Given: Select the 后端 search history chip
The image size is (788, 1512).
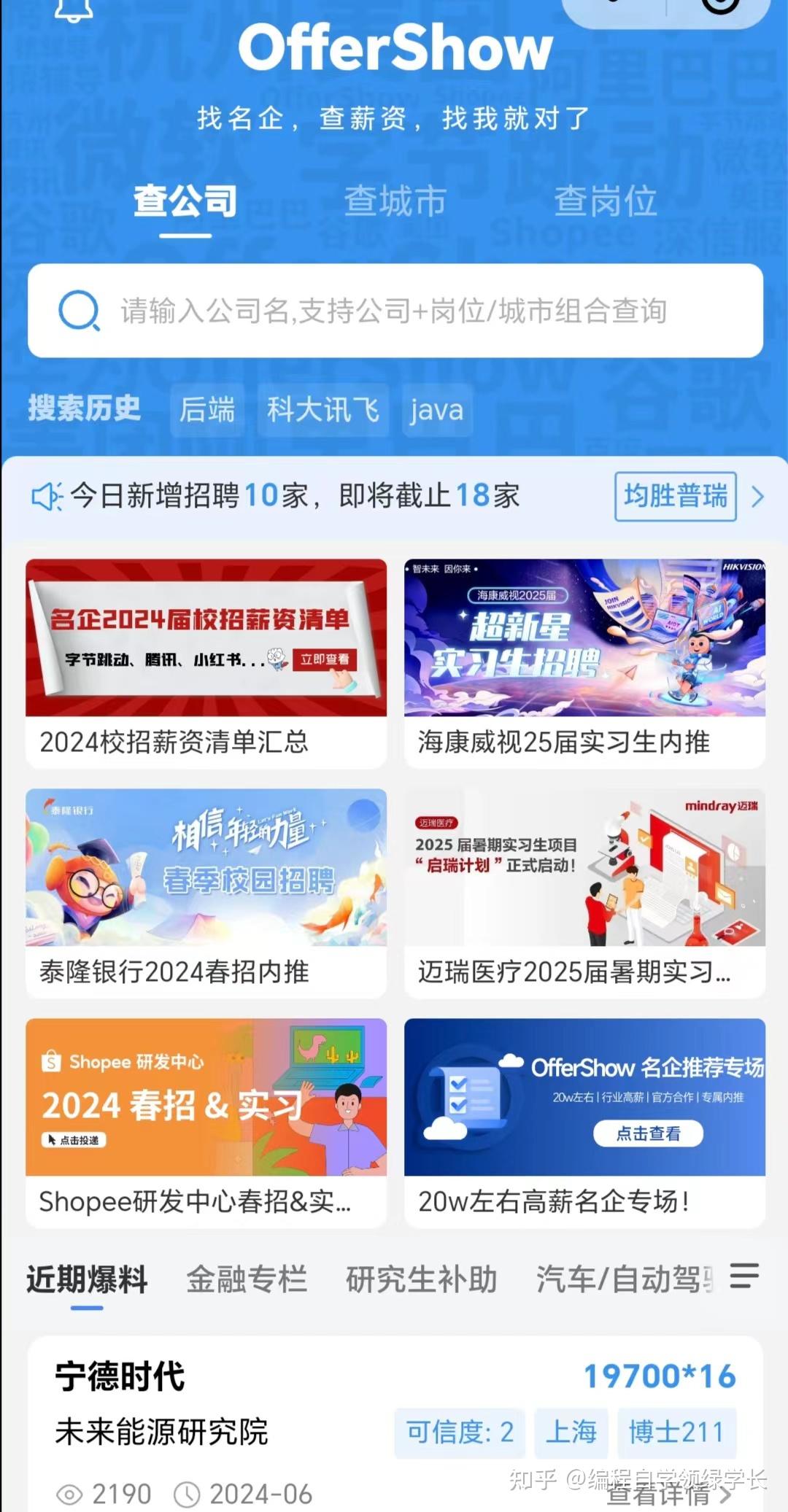Looking at the screenshot, I should coord(207,411).
